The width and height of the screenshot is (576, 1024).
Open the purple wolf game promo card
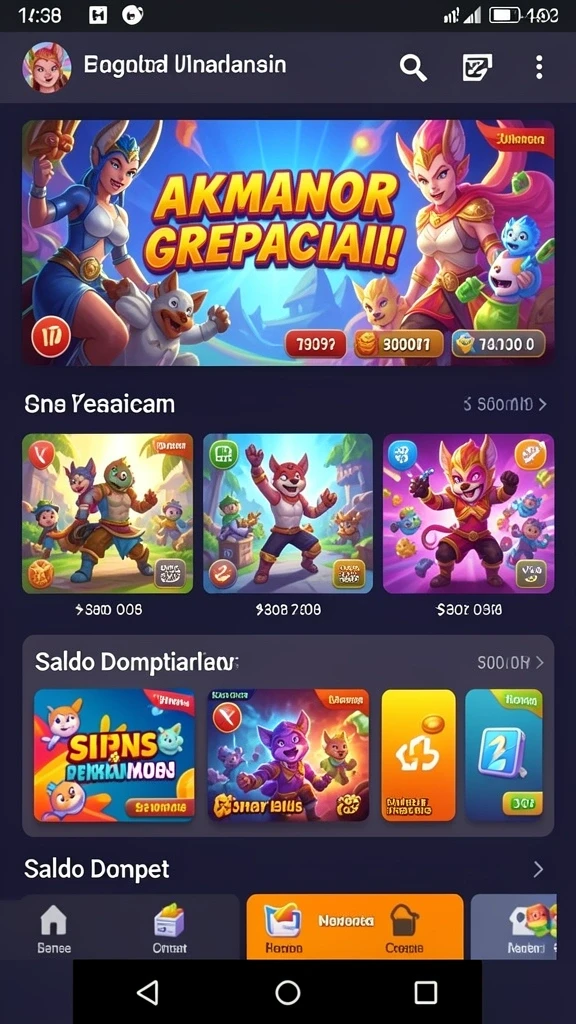288,755
